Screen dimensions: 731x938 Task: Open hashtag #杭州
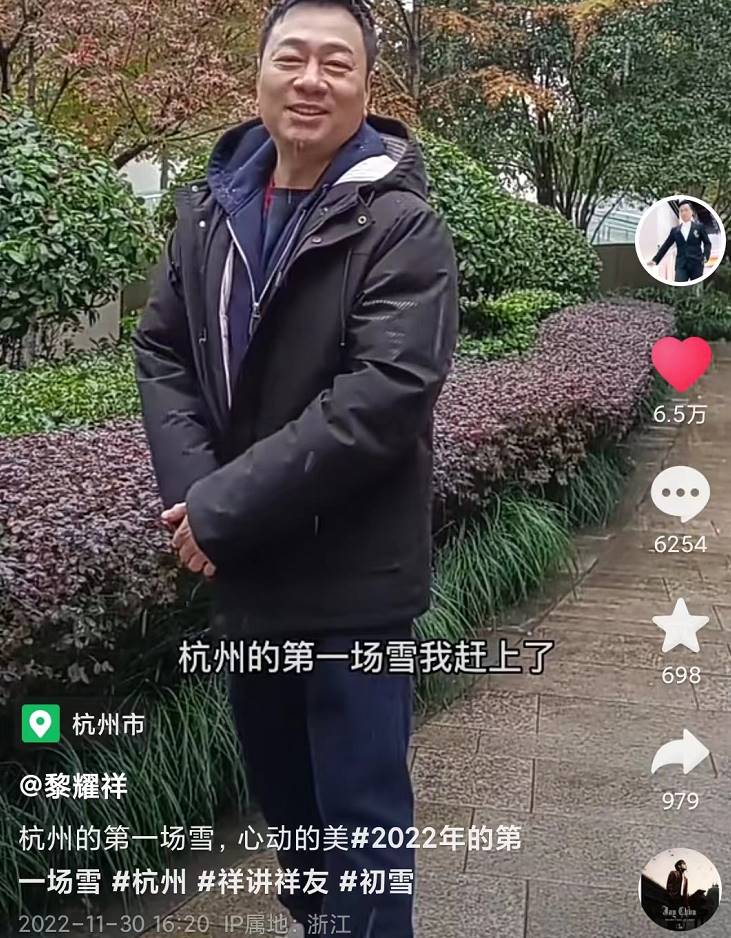coord(149,882)
